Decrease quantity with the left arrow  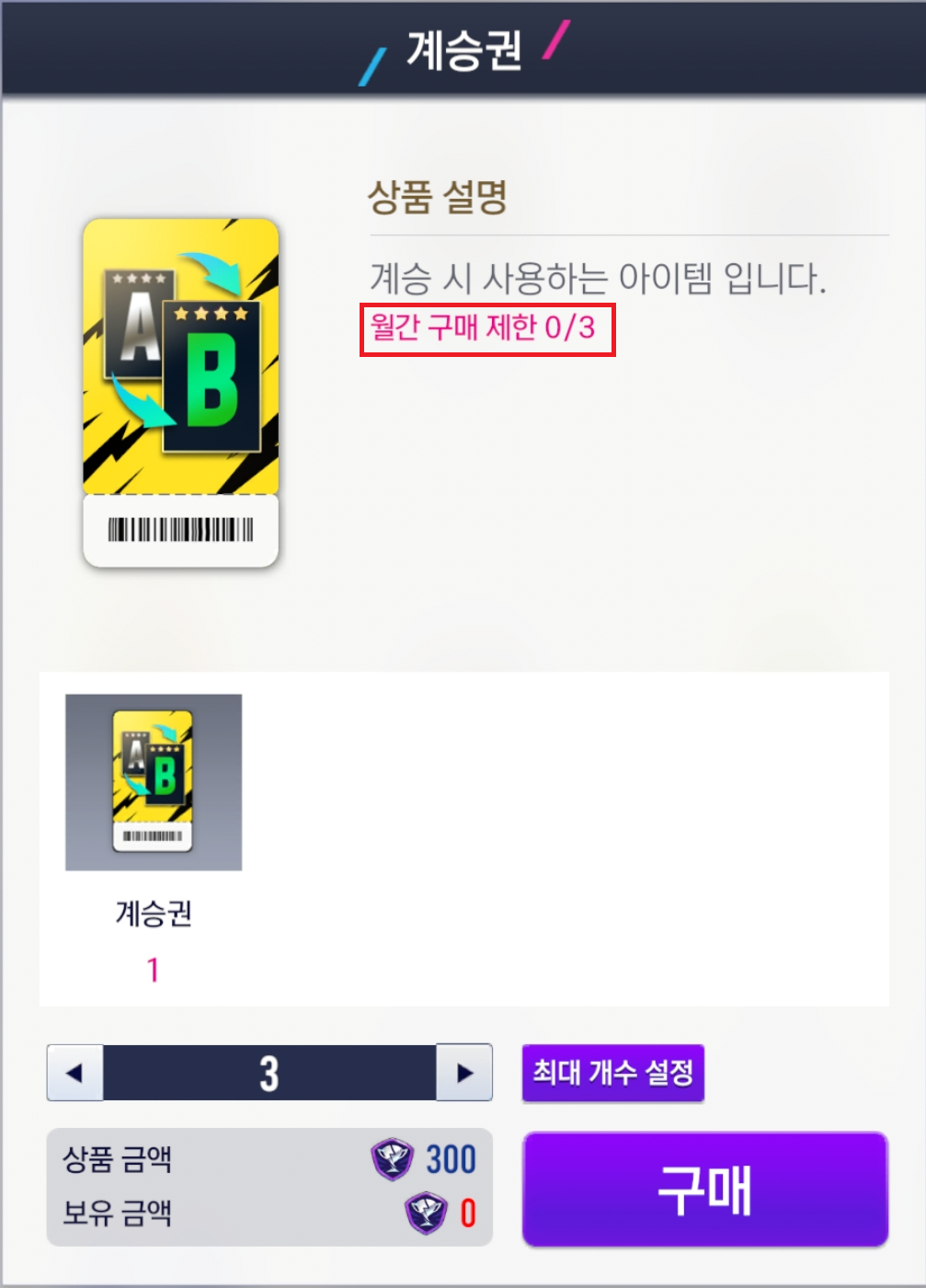point(75,1073)
